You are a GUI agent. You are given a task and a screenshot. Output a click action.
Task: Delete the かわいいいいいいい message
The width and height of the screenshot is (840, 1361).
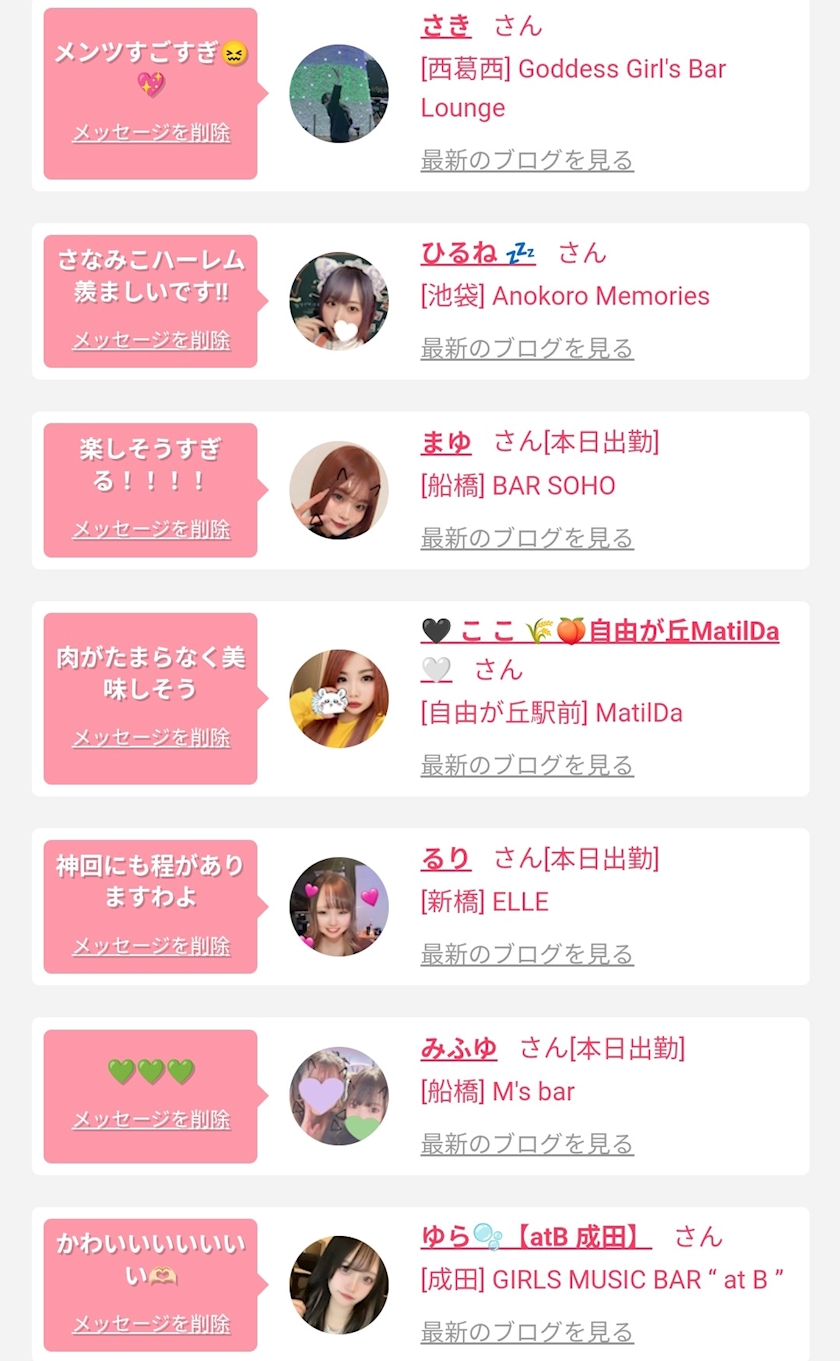coord(151,1325)
